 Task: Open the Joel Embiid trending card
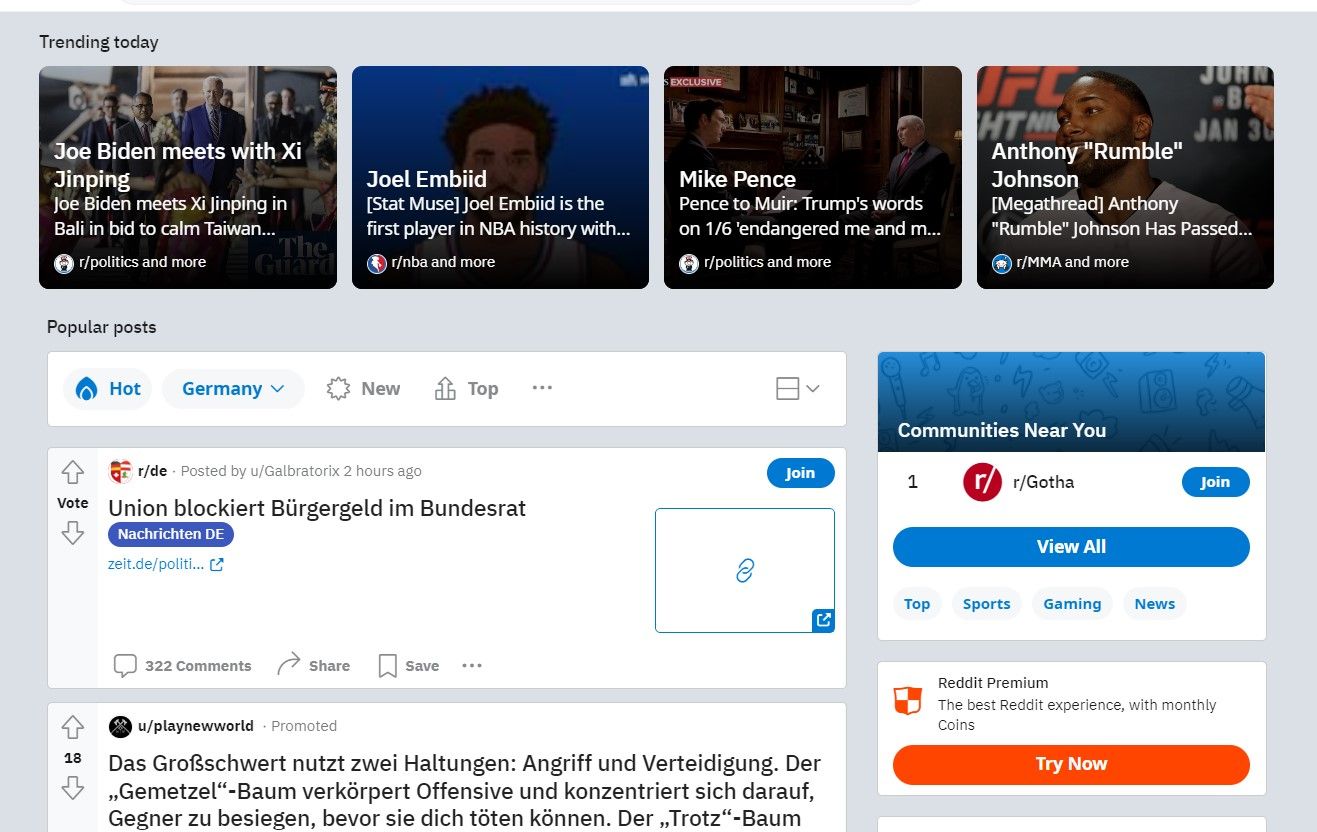point(500,177)
